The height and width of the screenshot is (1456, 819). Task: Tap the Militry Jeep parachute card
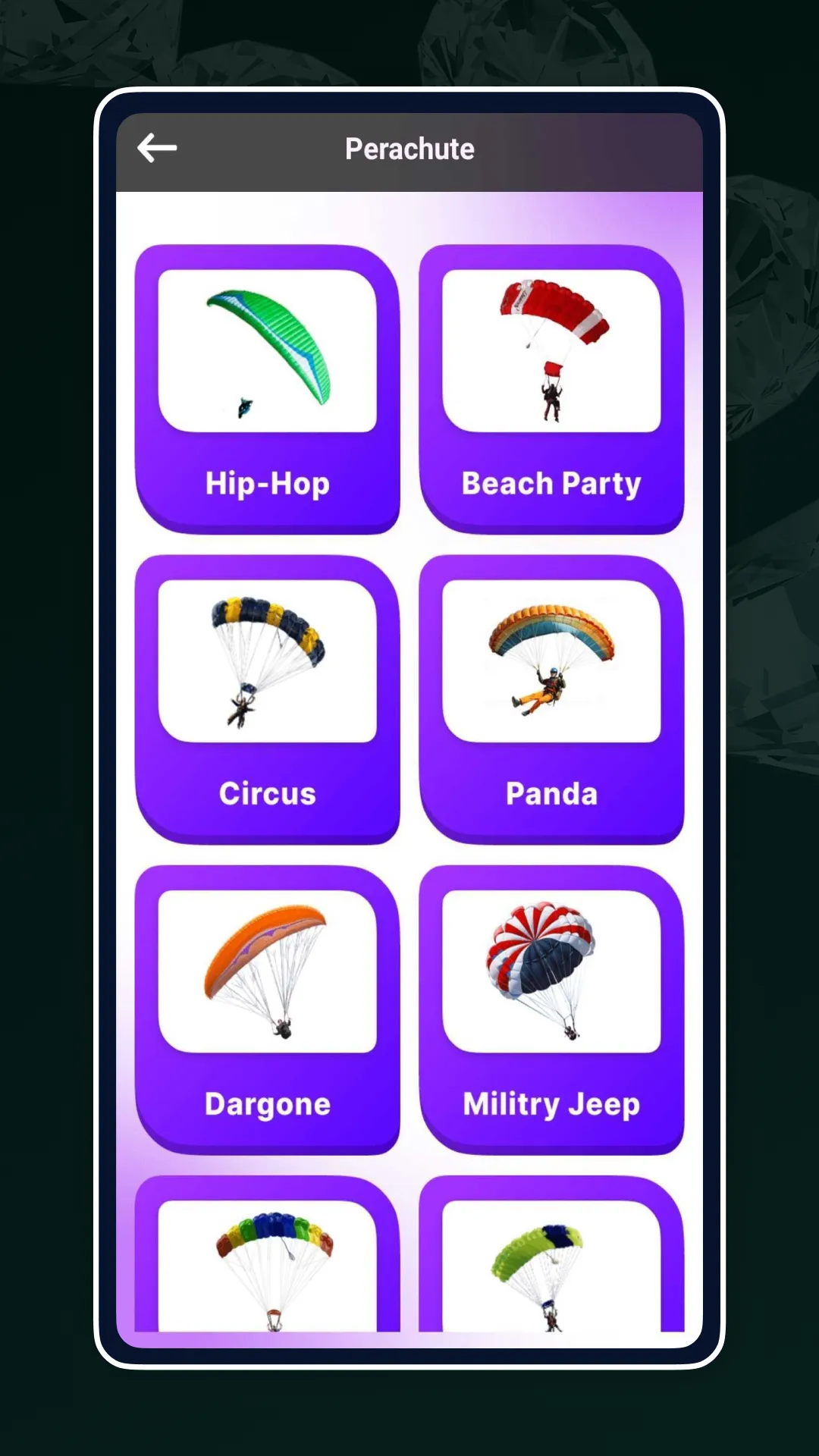click(x=551, y=1009)
